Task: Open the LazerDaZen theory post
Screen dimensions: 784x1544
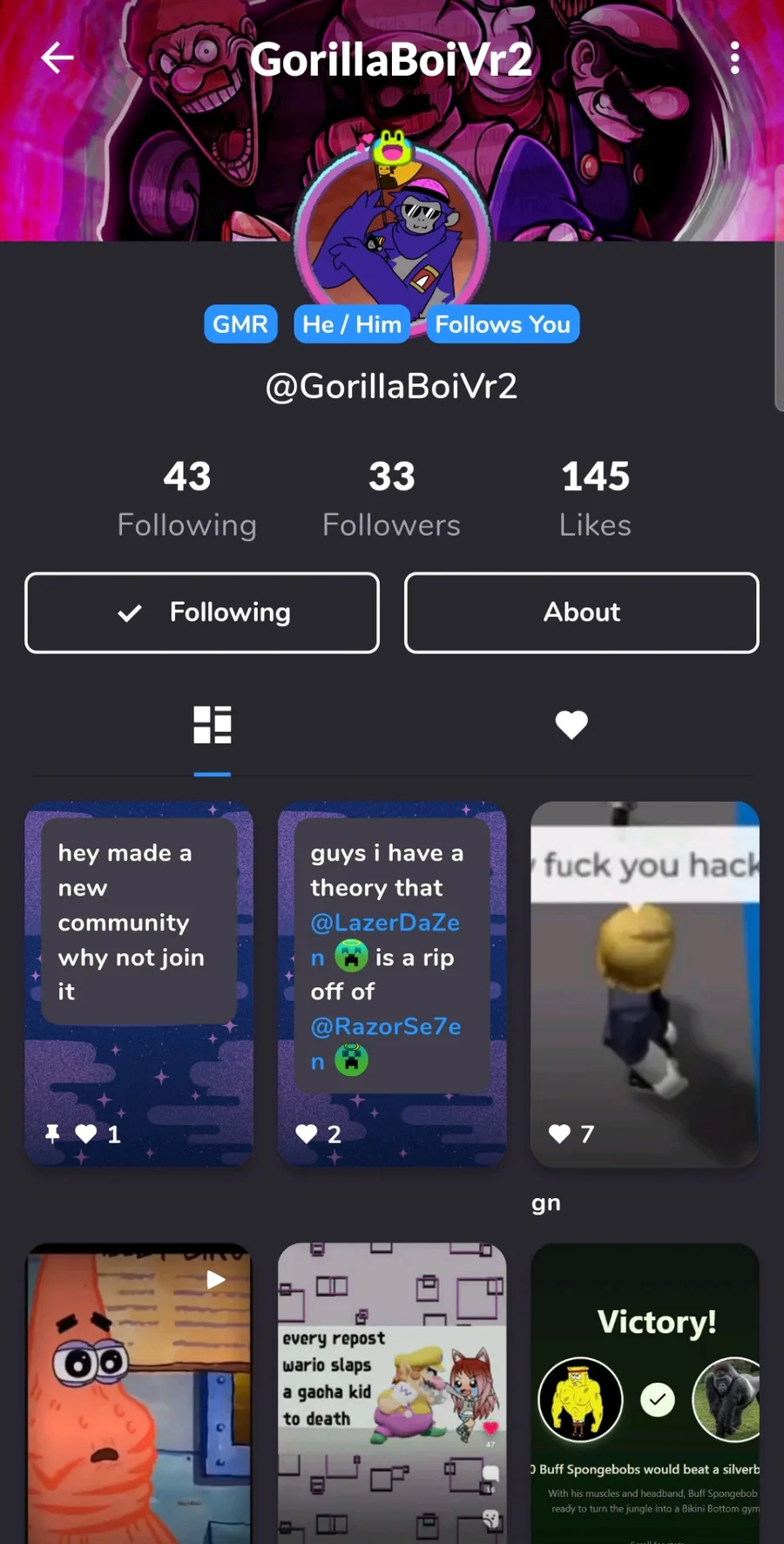Action: 392,984
